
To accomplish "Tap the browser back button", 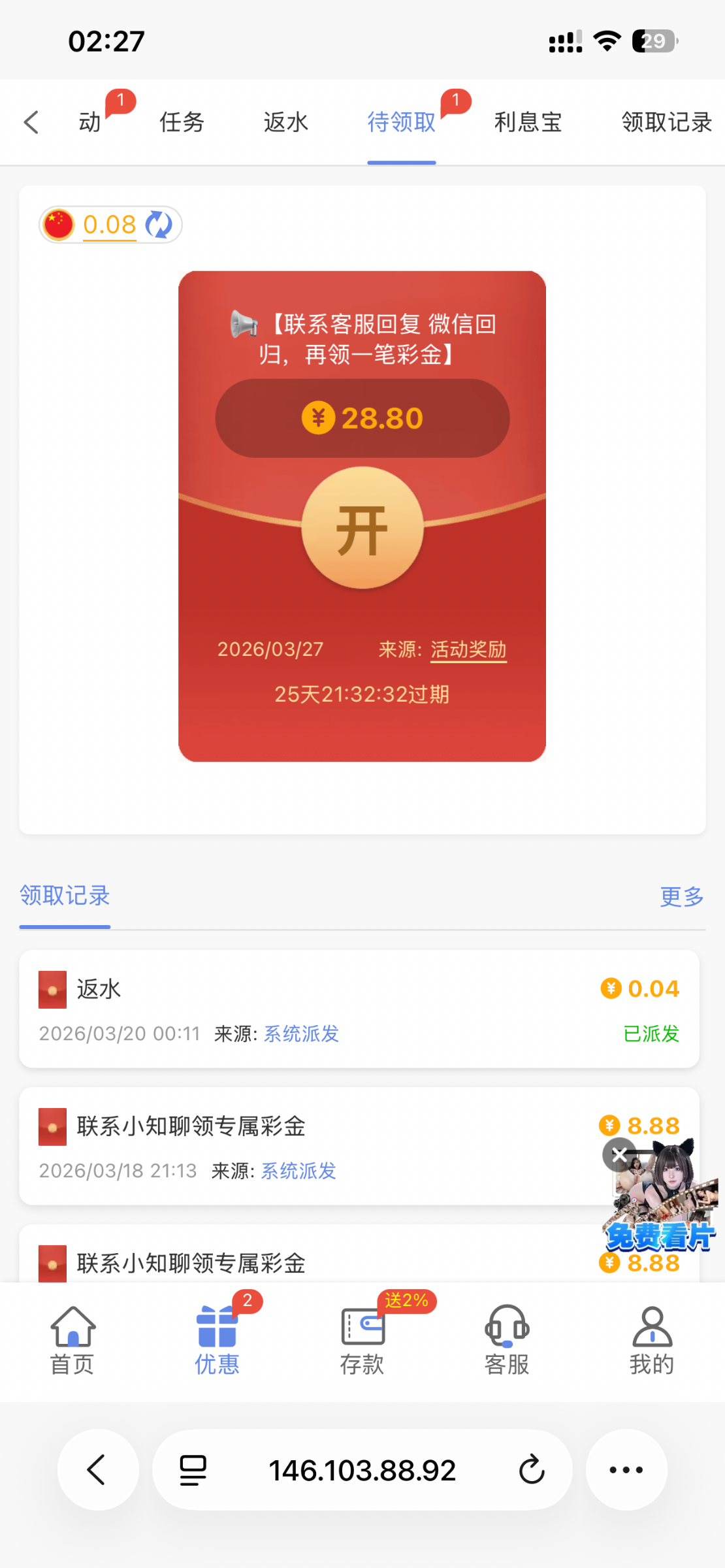I will coord(98,1470).
